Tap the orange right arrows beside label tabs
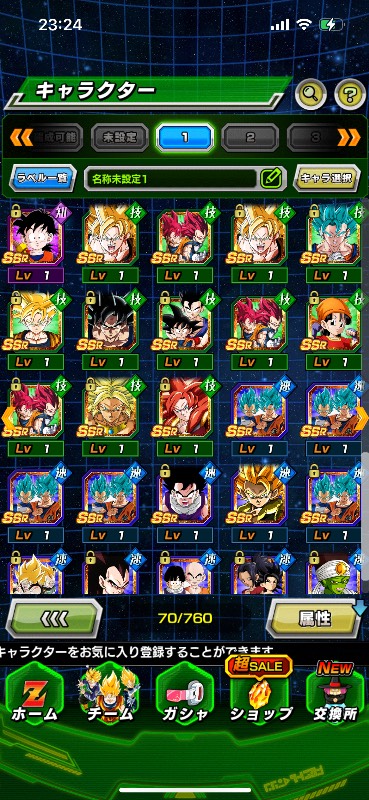The image size is (369, 800). pyautogui.click(x=349, y=137)
